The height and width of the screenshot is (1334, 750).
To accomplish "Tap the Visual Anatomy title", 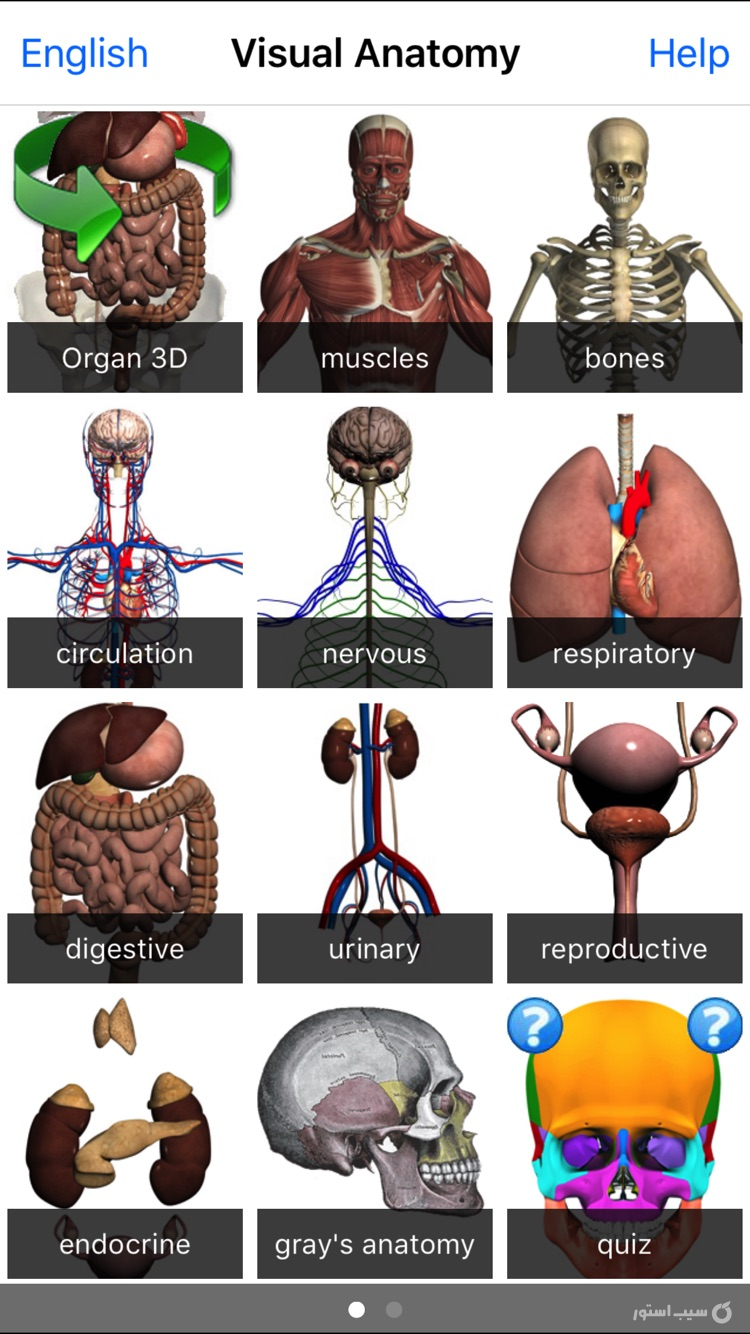I will click(x=375, y=53).
